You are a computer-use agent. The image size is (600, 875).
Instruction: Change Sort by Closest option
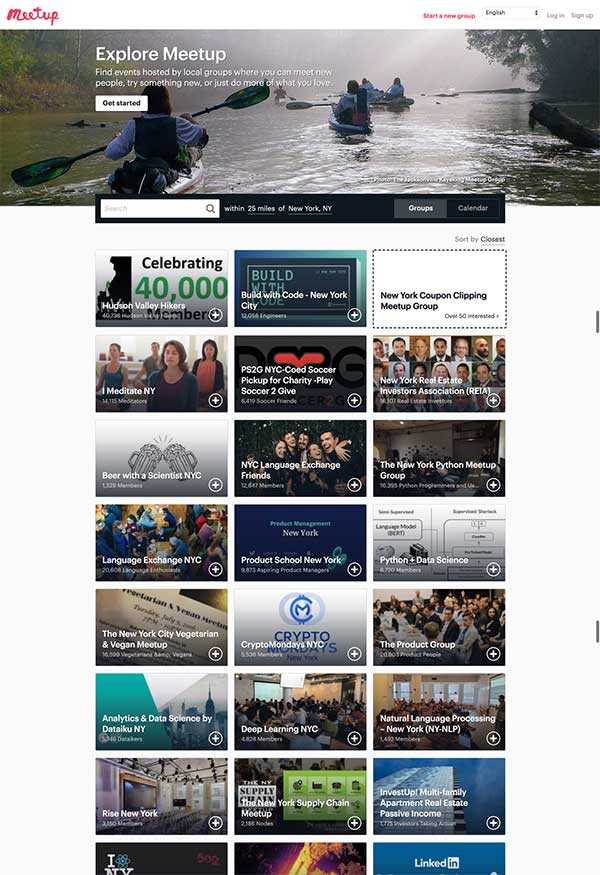click(x=492, y=239)
